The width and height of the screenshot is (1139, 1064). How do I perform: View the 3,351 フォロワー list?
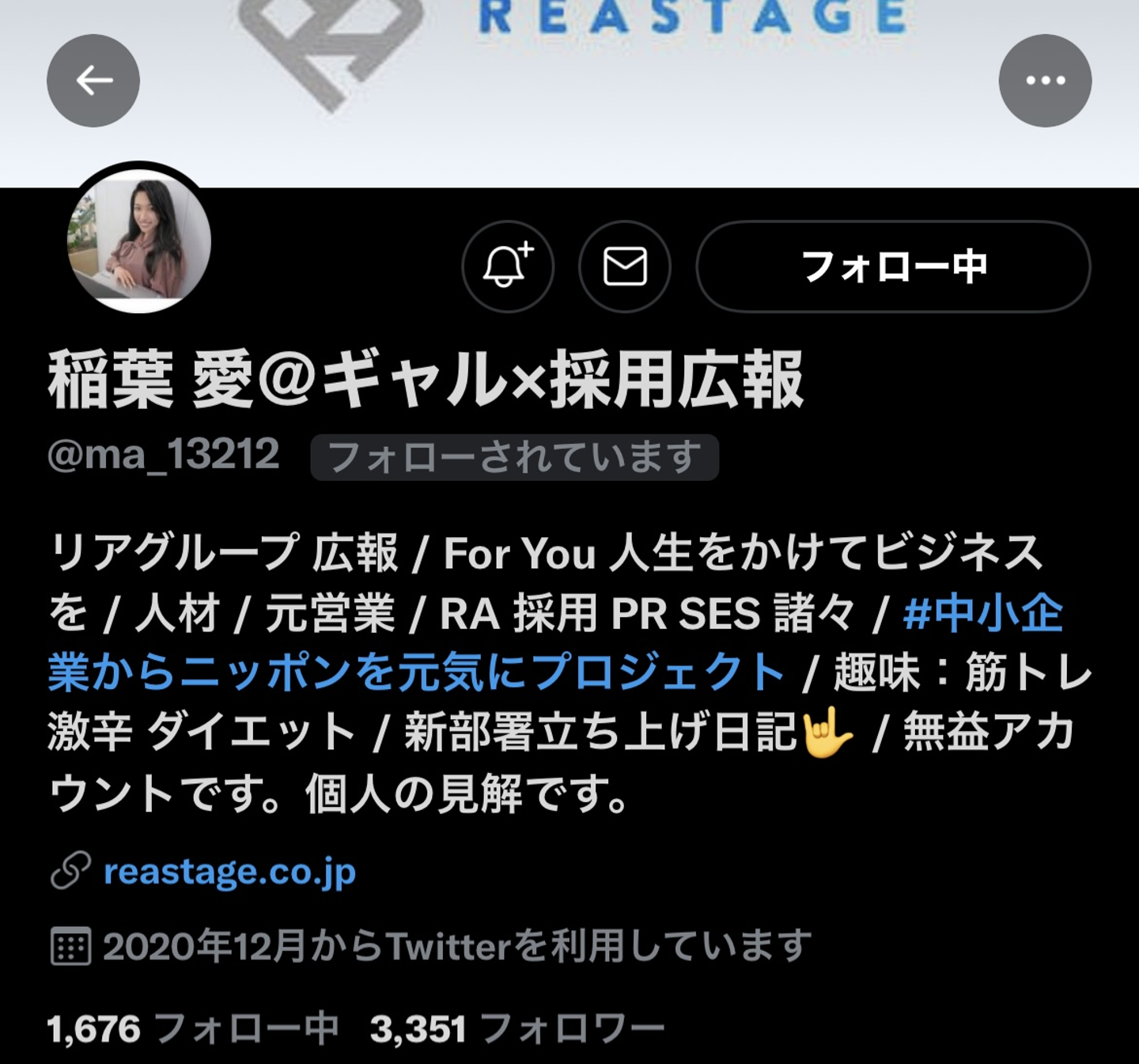517,1029
